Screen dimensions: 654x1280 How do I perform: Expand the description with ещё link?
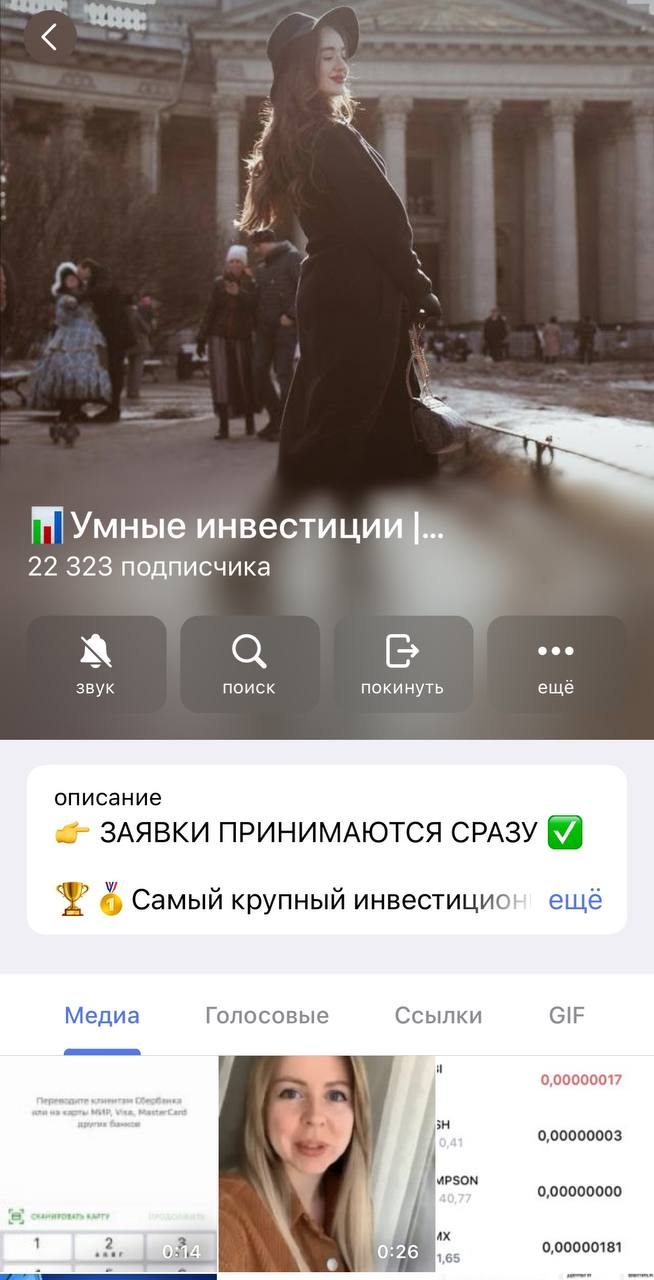575,899
